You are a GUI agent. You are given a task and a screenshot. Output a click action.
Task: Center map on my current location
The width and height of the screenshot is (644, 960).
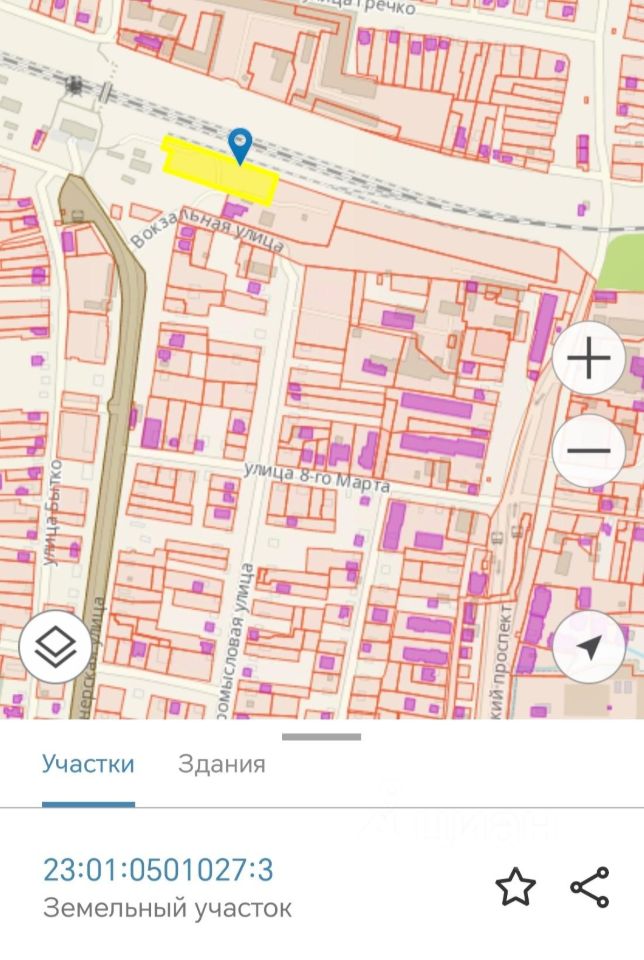tap(589, 647)
